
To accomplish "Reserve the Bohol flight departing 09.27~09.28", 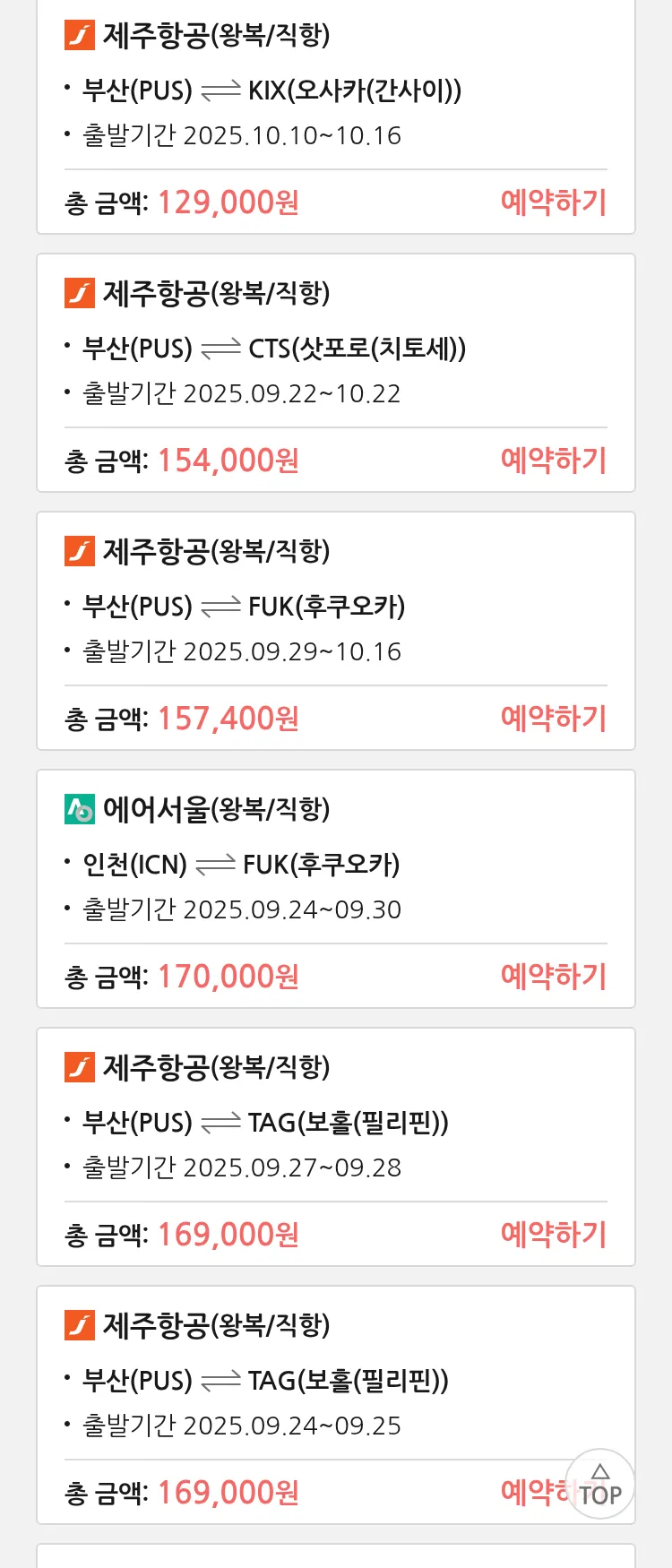I will pyautogui.click(x=553, y=1235).
